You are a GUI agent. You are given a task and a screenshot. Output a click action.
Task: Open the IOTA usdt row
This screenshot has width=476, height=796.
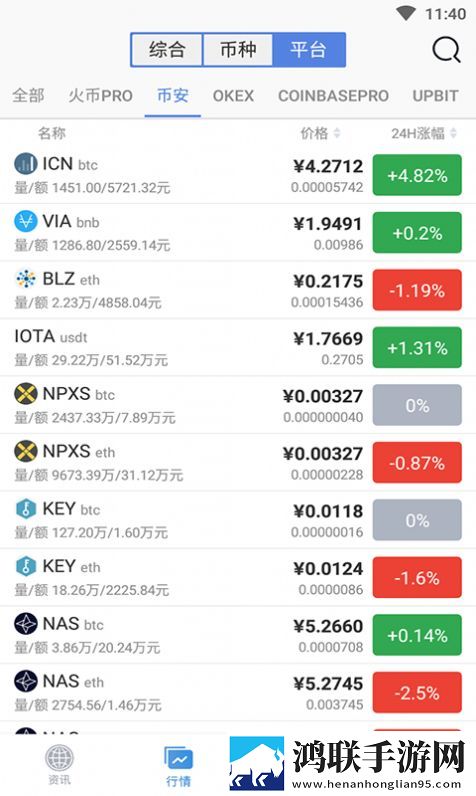coord(238,347)
